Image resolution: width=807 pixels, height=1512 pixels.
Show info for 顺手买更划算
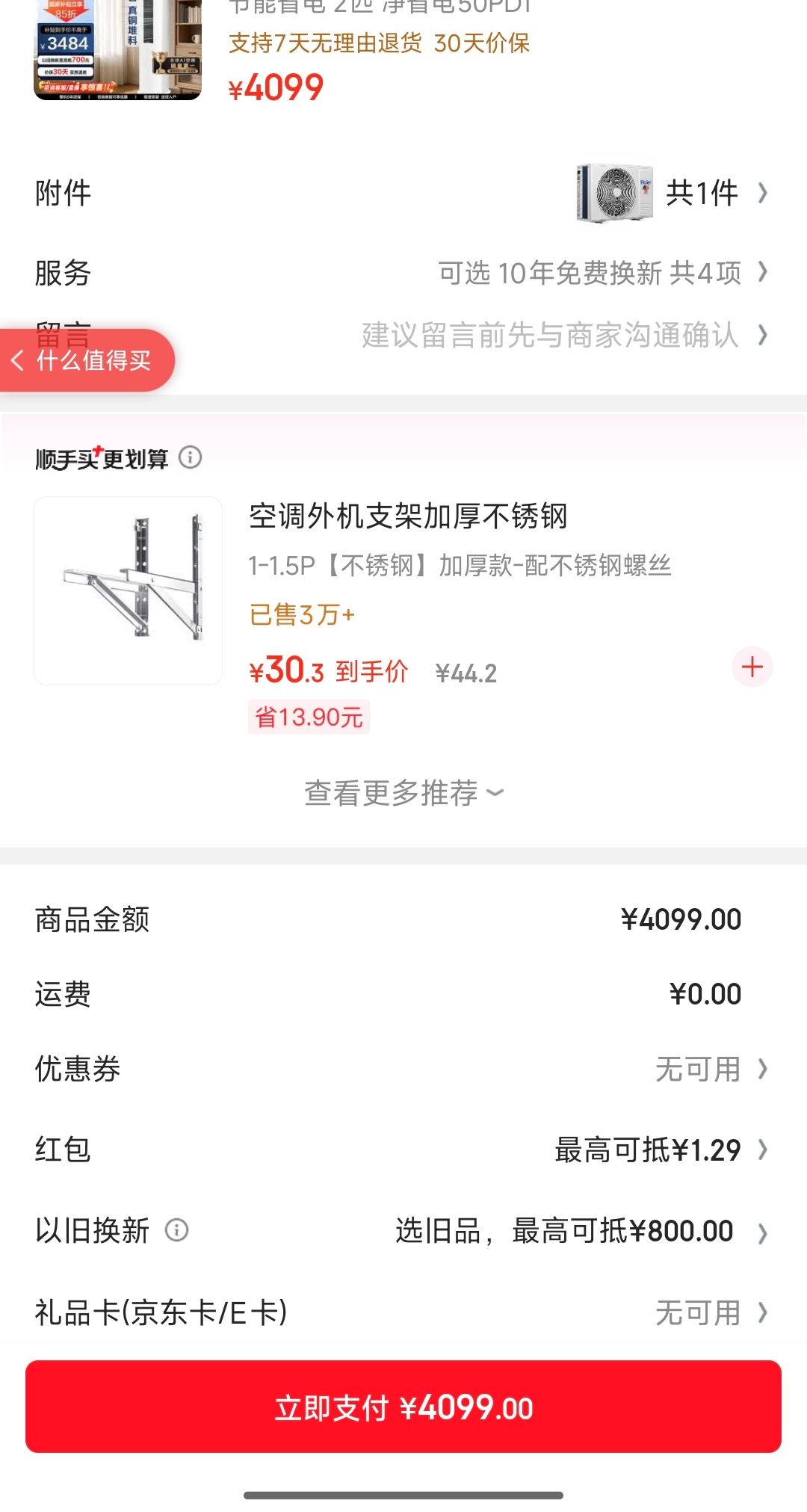pyautogui.click(x=191, y=457)
